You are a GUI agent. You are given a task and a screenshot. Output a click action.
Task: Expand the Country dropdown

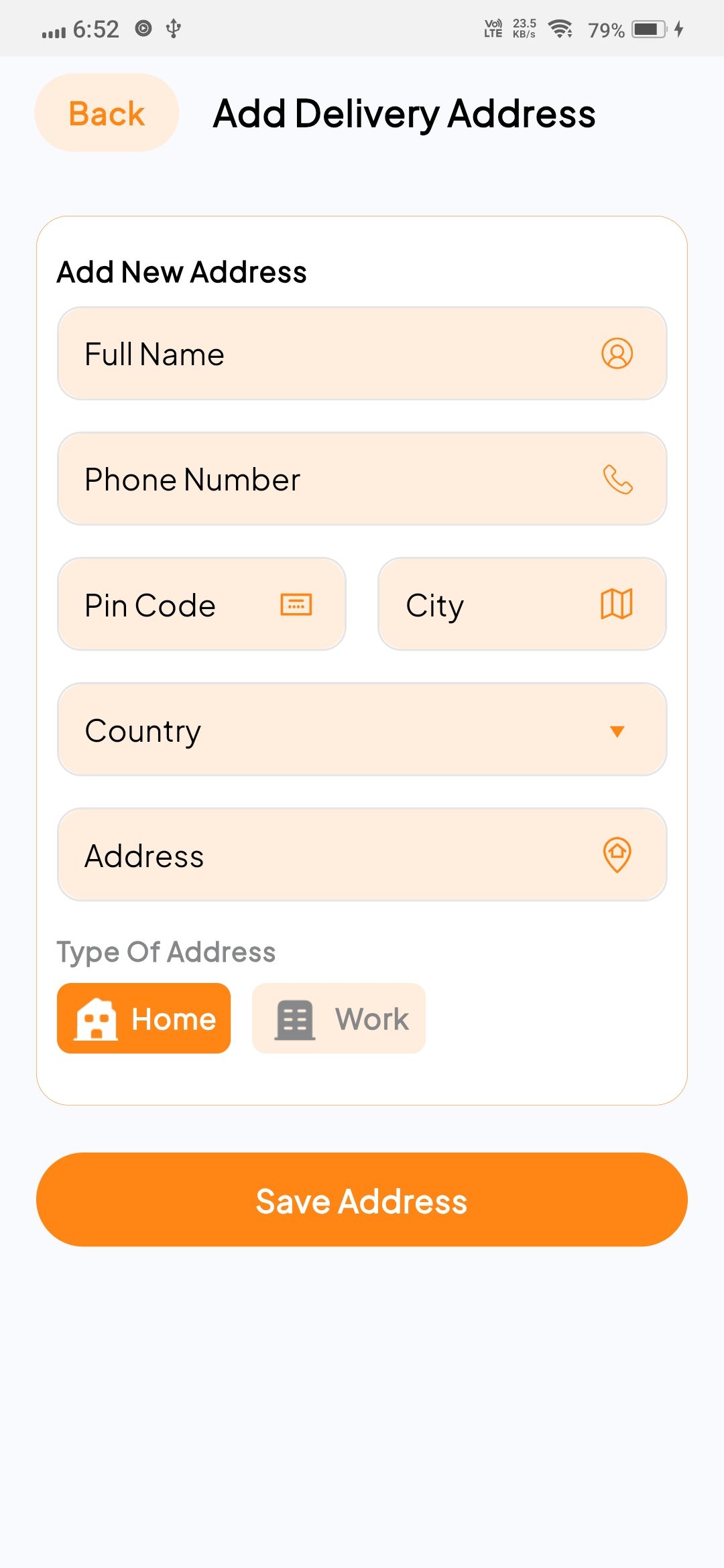click(x=362, y=730)
